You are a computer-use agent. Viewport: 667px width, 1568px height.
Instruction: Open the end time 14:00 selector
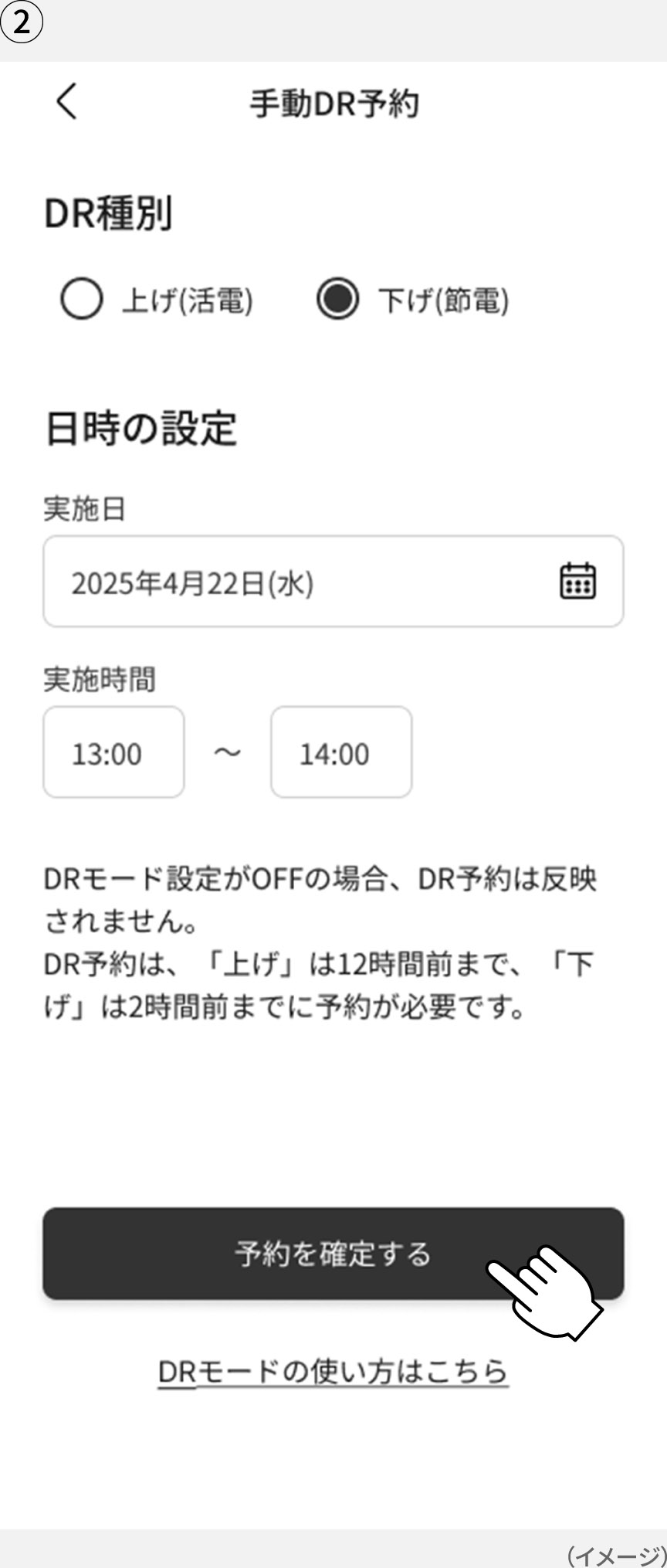tap(340, 752)
